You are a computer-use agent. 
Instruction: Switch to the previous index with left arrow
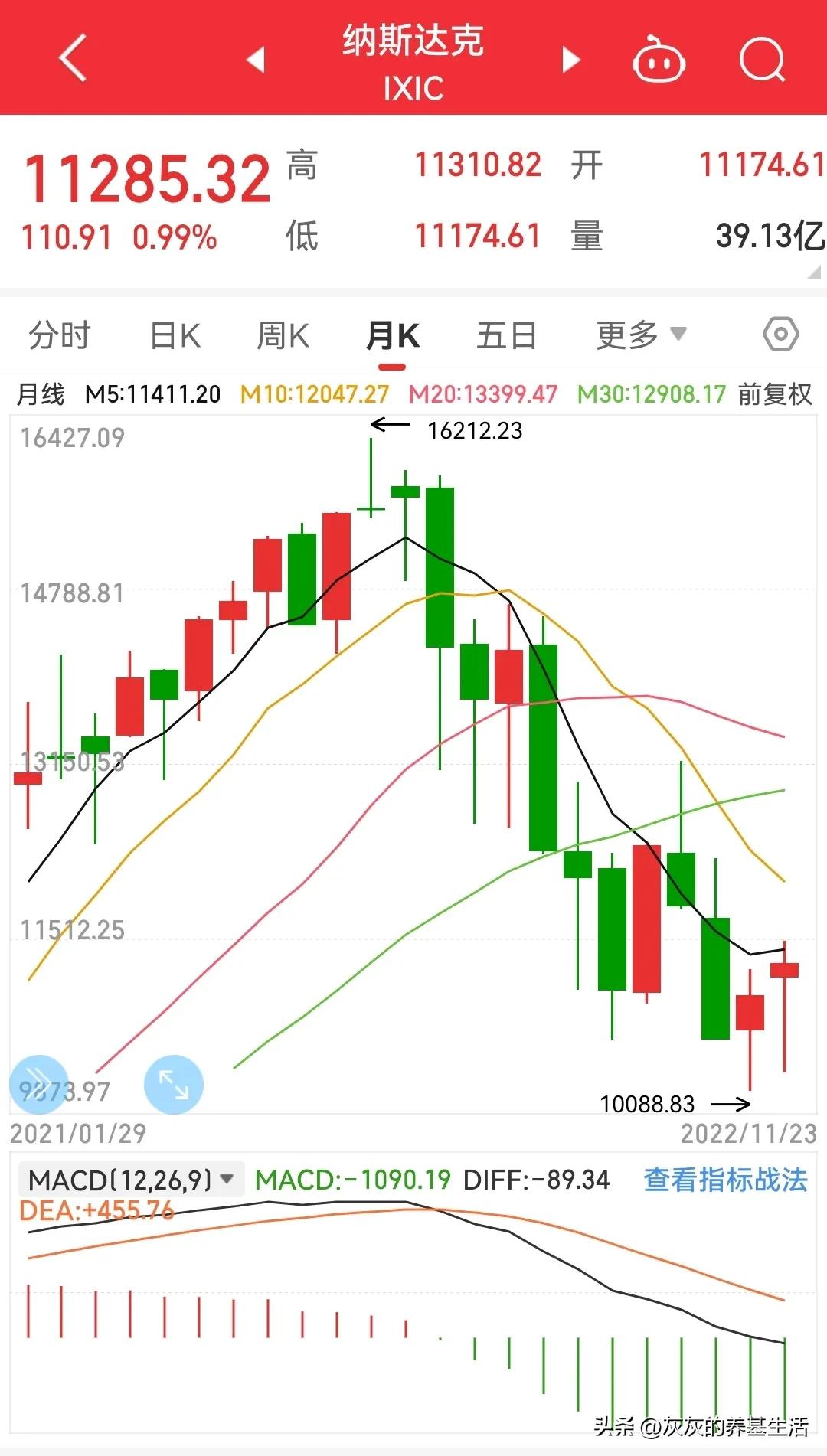(255, 60)
